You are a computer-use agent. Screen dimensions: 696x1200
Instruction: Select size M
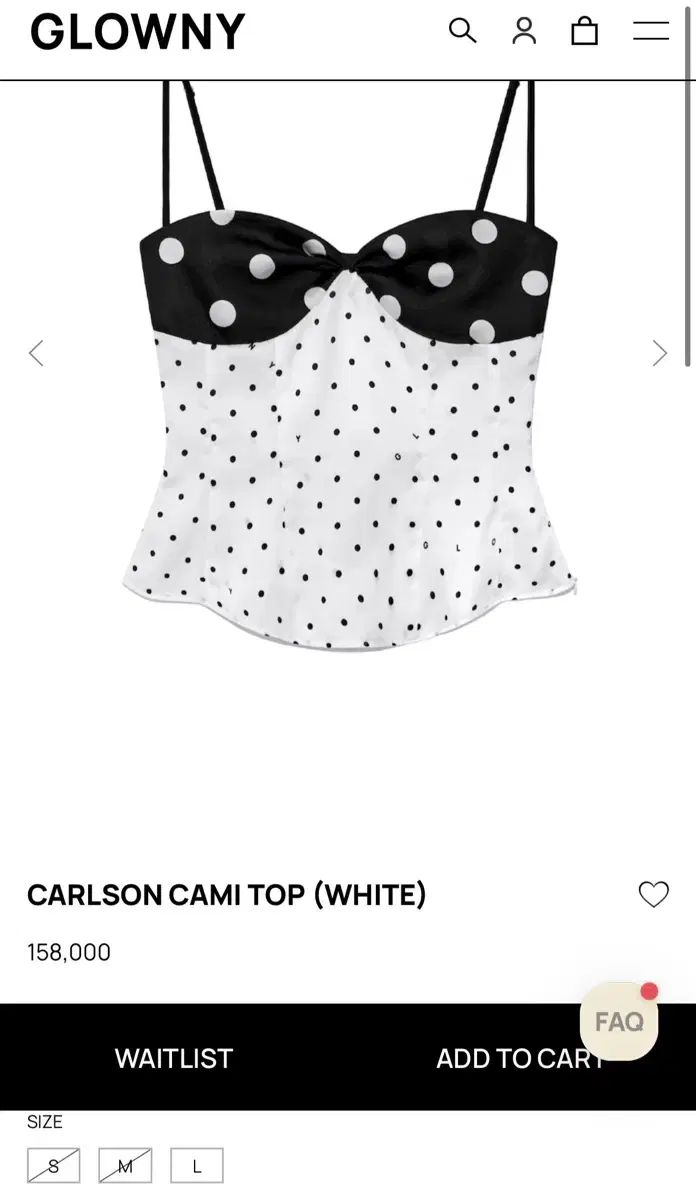[x=125, y=1166]
